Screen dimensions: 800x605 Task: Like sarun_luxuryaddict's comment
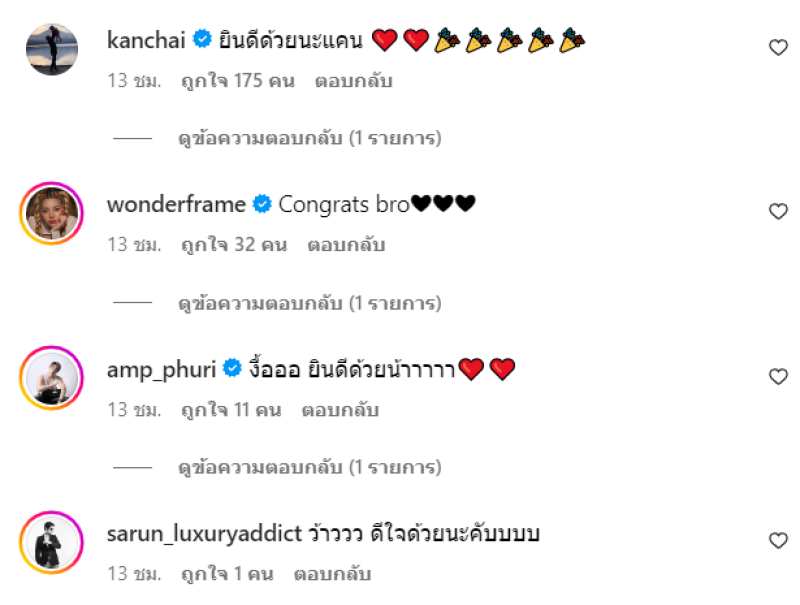(778, 540)
